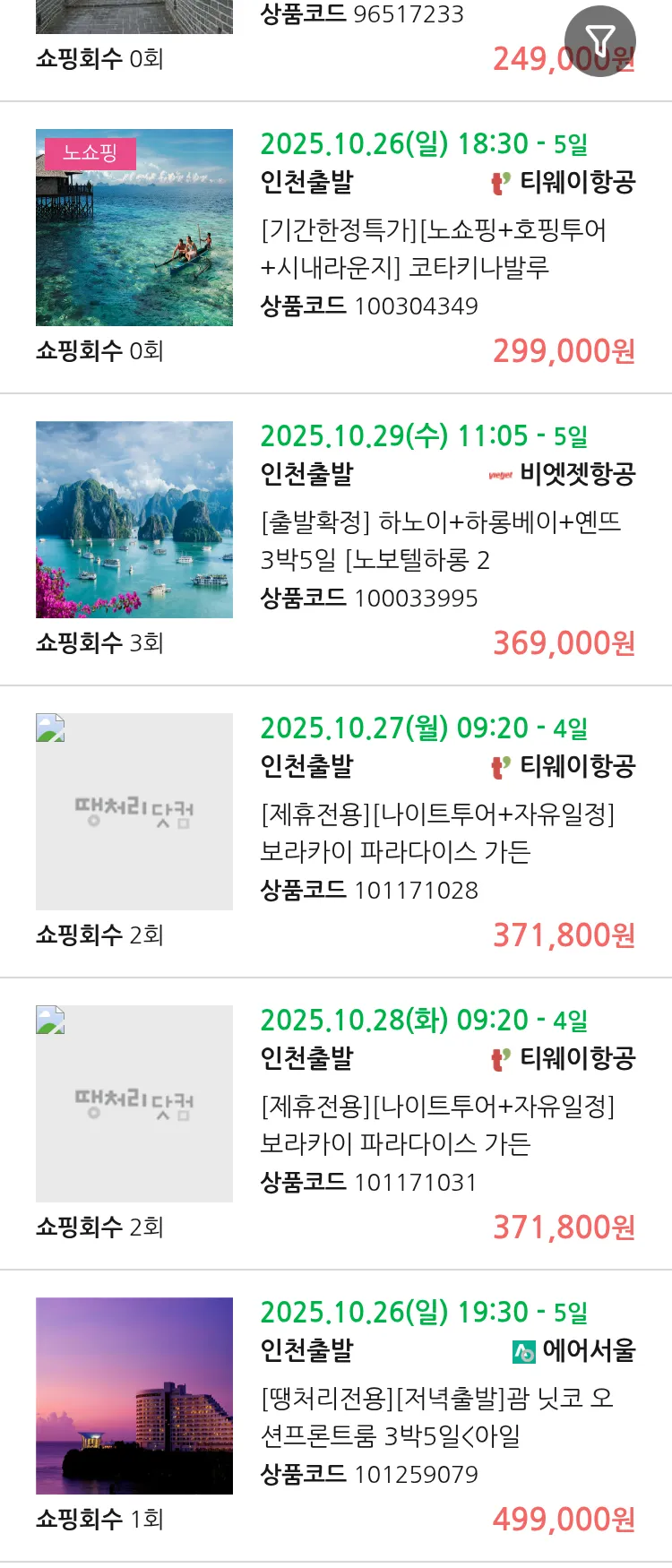View the 하노이+하롱베이+옌뜨 tour package

[x=441, y=540]
